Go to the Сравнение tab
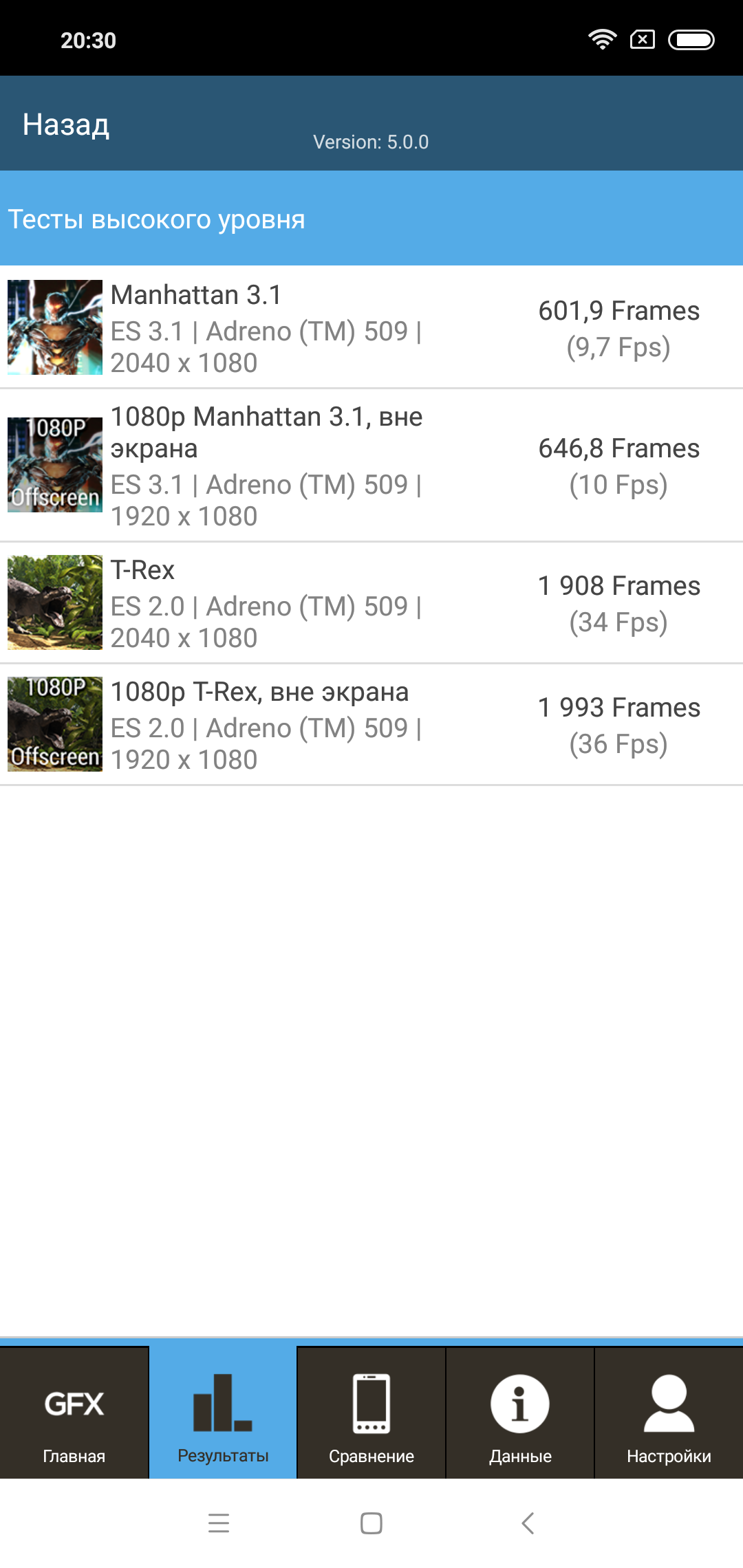Image resolution: width=743 pixels, height=1568 pixels. point(371,1413)
